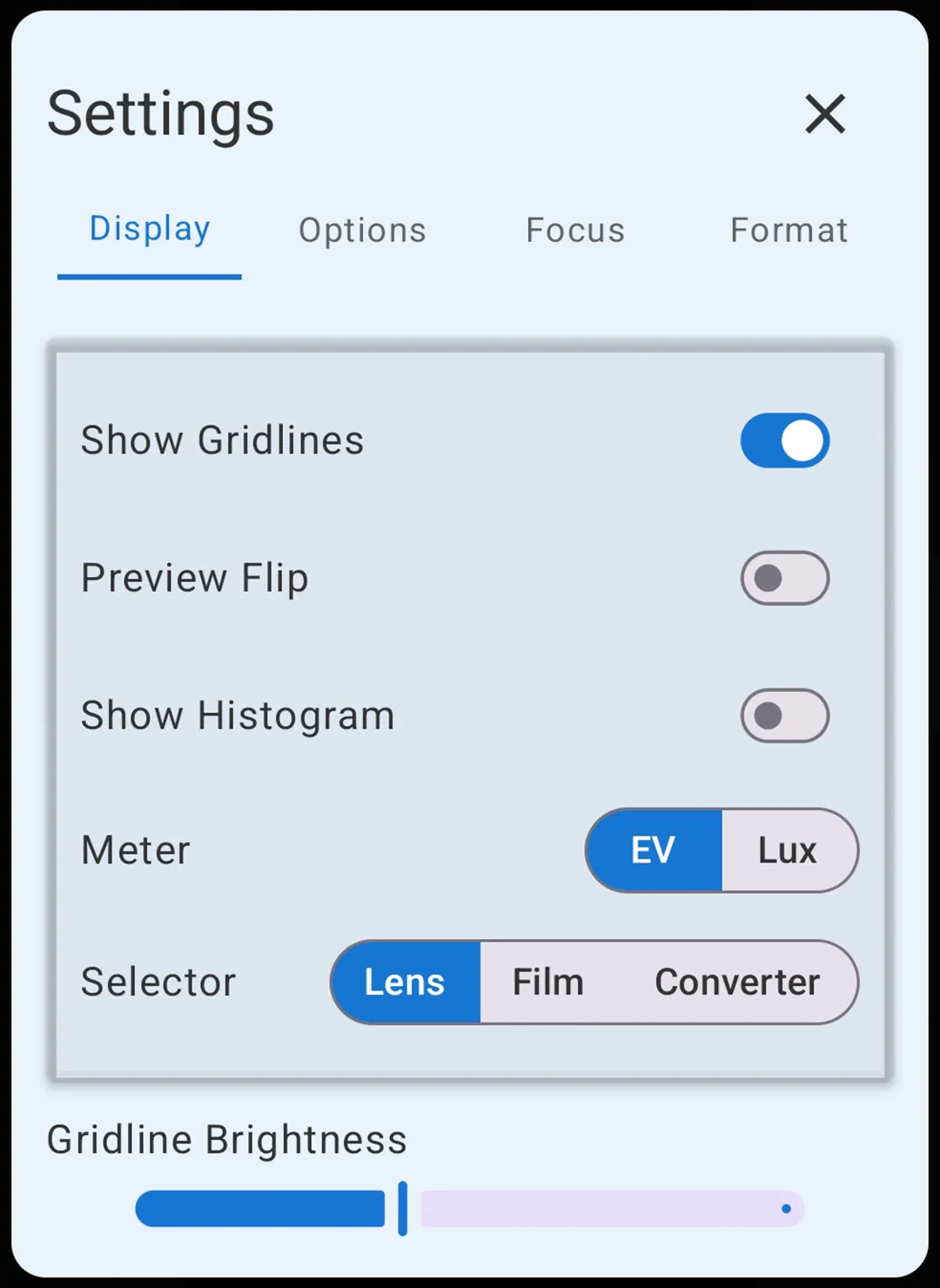Click the filled portion of the brightness slider
The image size is (940, 1288).
coord(261,1209)
